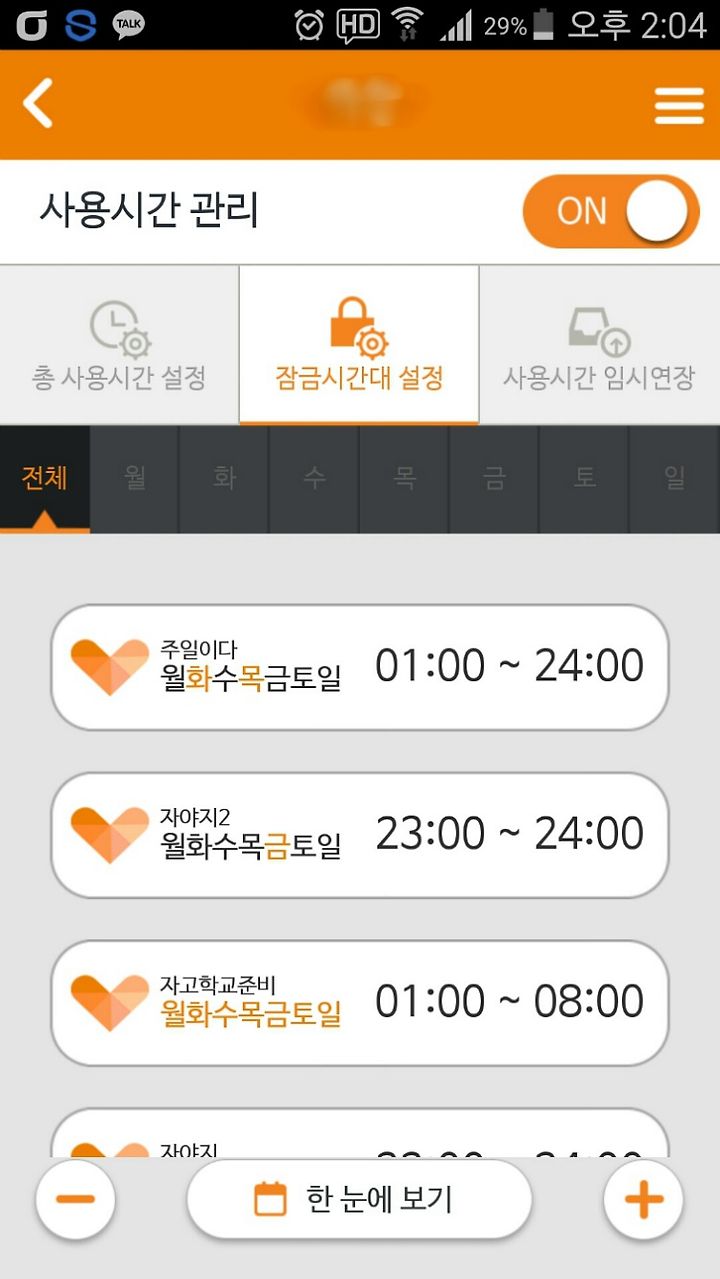The height and width of the screenshot is (1279, 720).
Task: Open the 사용시간 임시연장 tab
Action: (x=599, y=345)
